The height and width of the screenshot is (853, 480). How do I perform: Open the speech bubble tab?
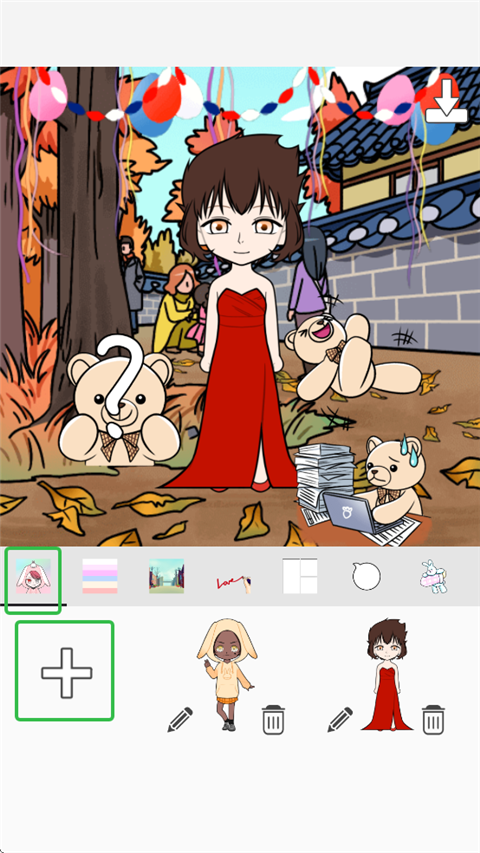pos(366,576)
